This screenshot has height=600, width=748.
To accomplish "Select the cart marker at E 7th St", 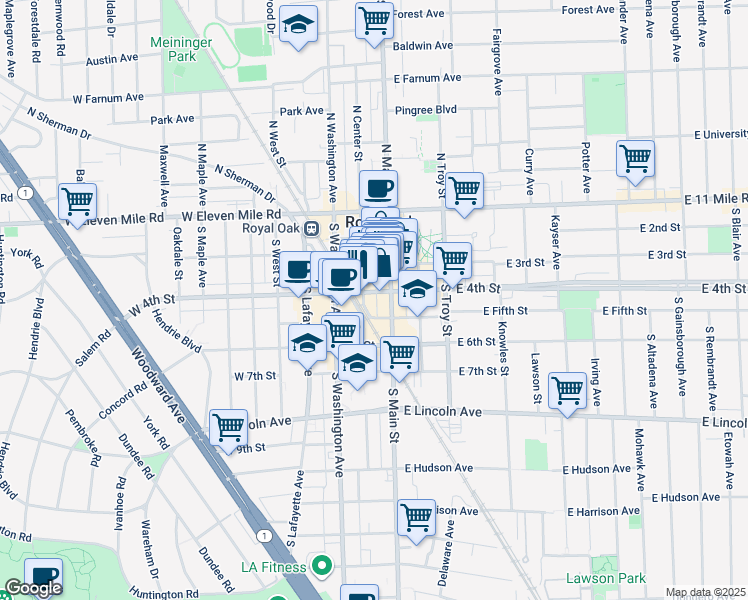I will (x=399, y=353).
